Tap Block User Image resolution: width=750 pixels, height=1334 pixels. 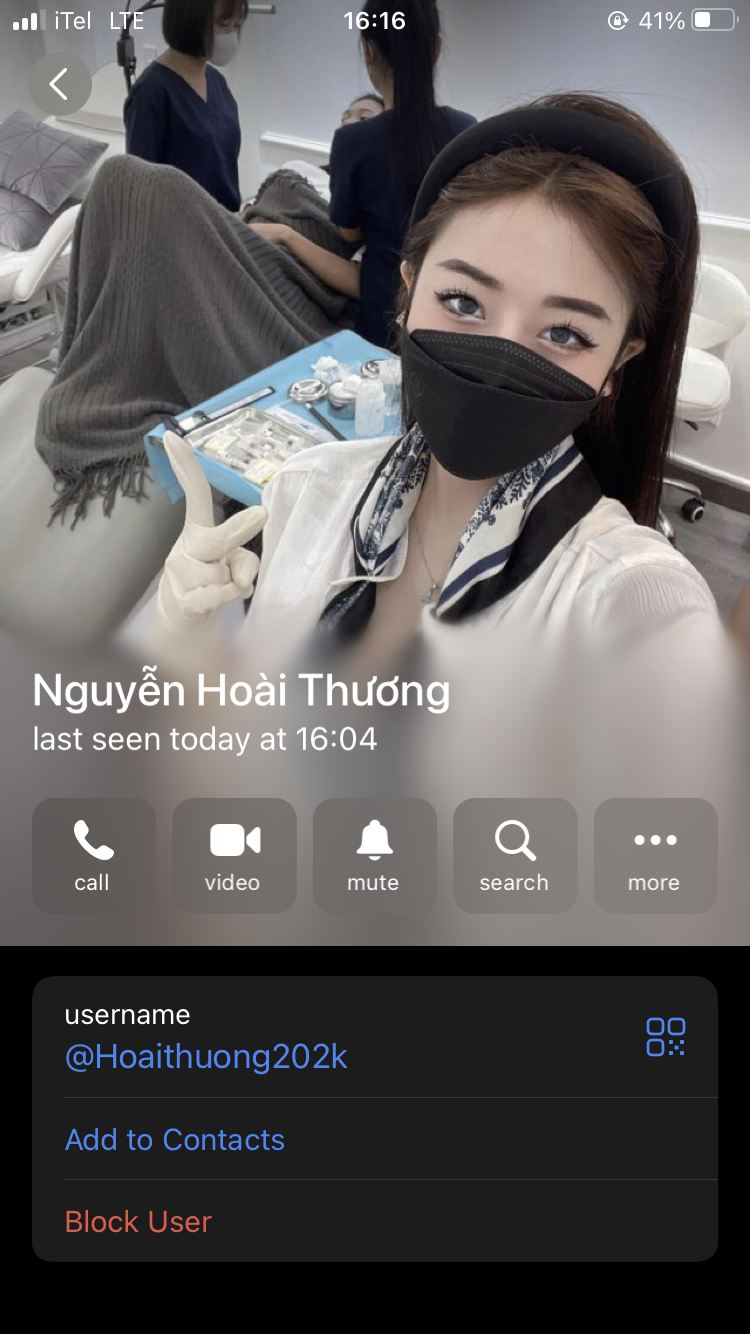tap(137, 1221)
